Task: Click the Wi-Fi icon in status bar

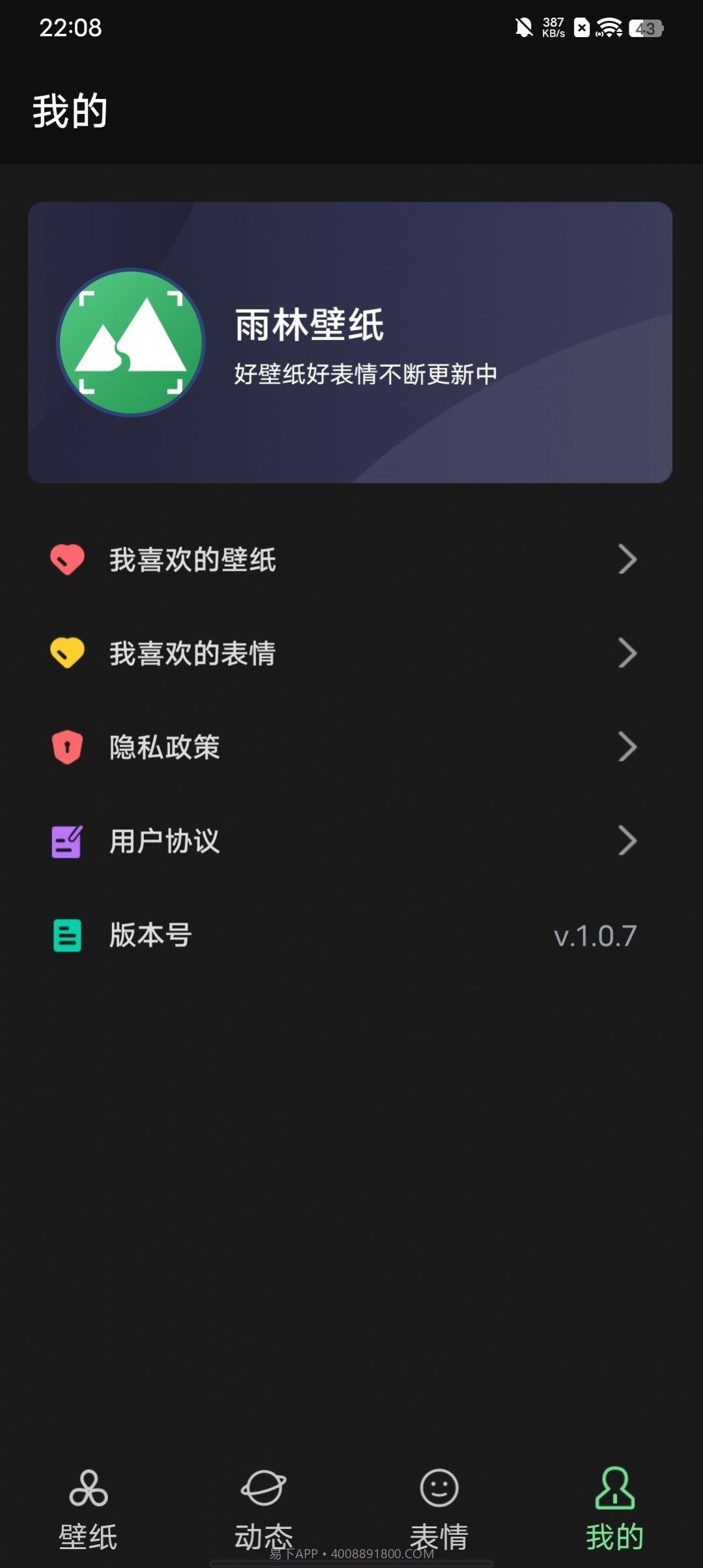Action: click(610, 27)
